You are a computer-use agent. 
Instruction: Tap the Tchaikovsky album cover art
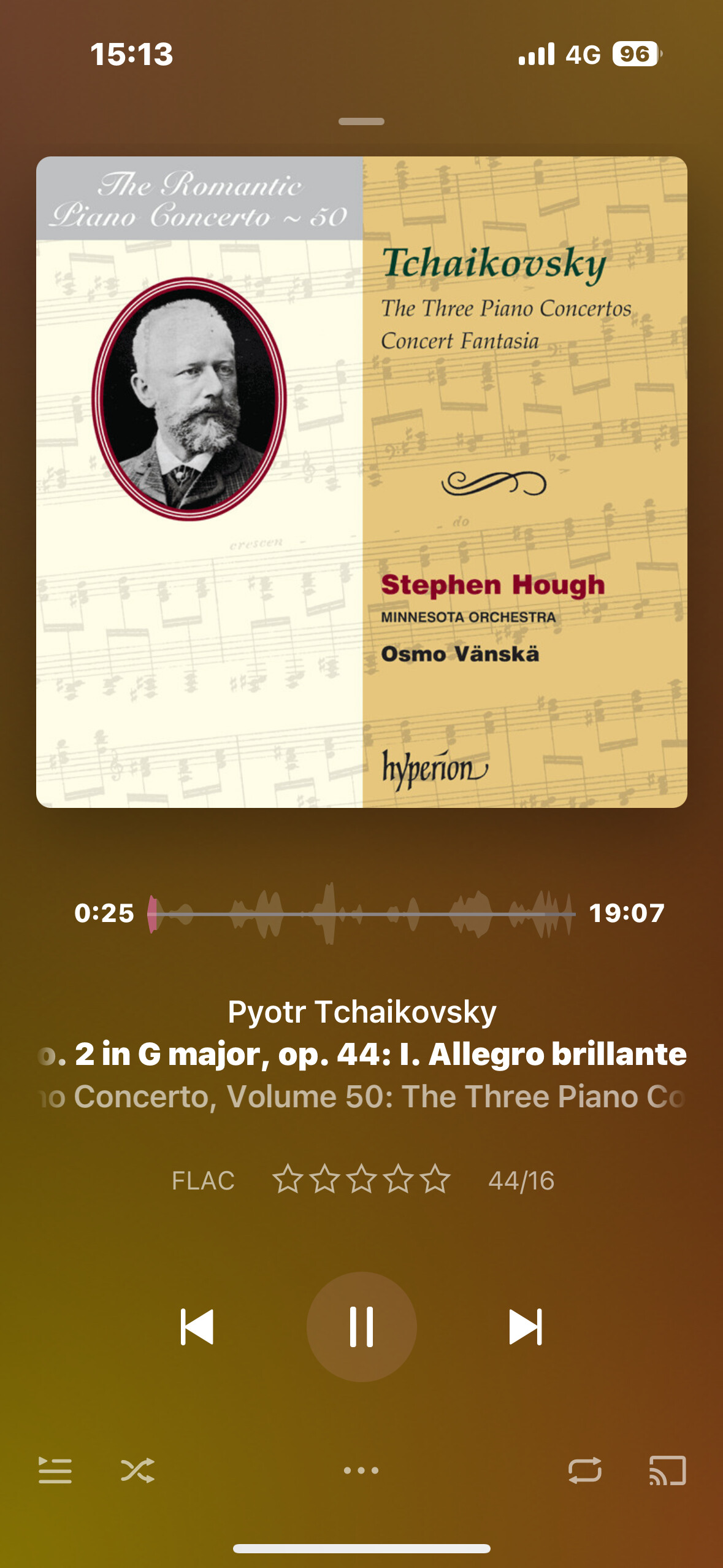pos(362,482)
